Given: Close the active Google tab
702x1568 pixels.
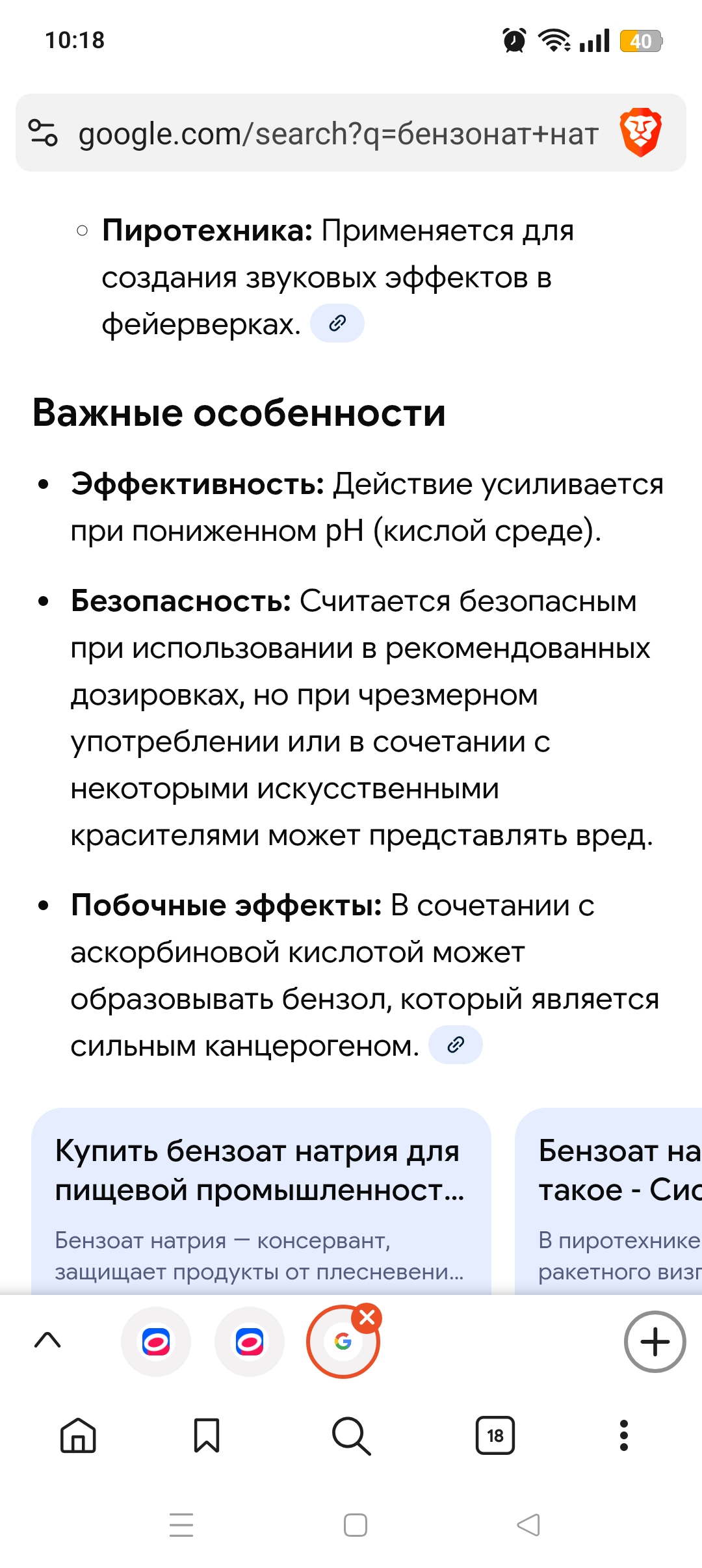Looking at the screenshot, I should pyautogui.click(x=367, y=1318).
